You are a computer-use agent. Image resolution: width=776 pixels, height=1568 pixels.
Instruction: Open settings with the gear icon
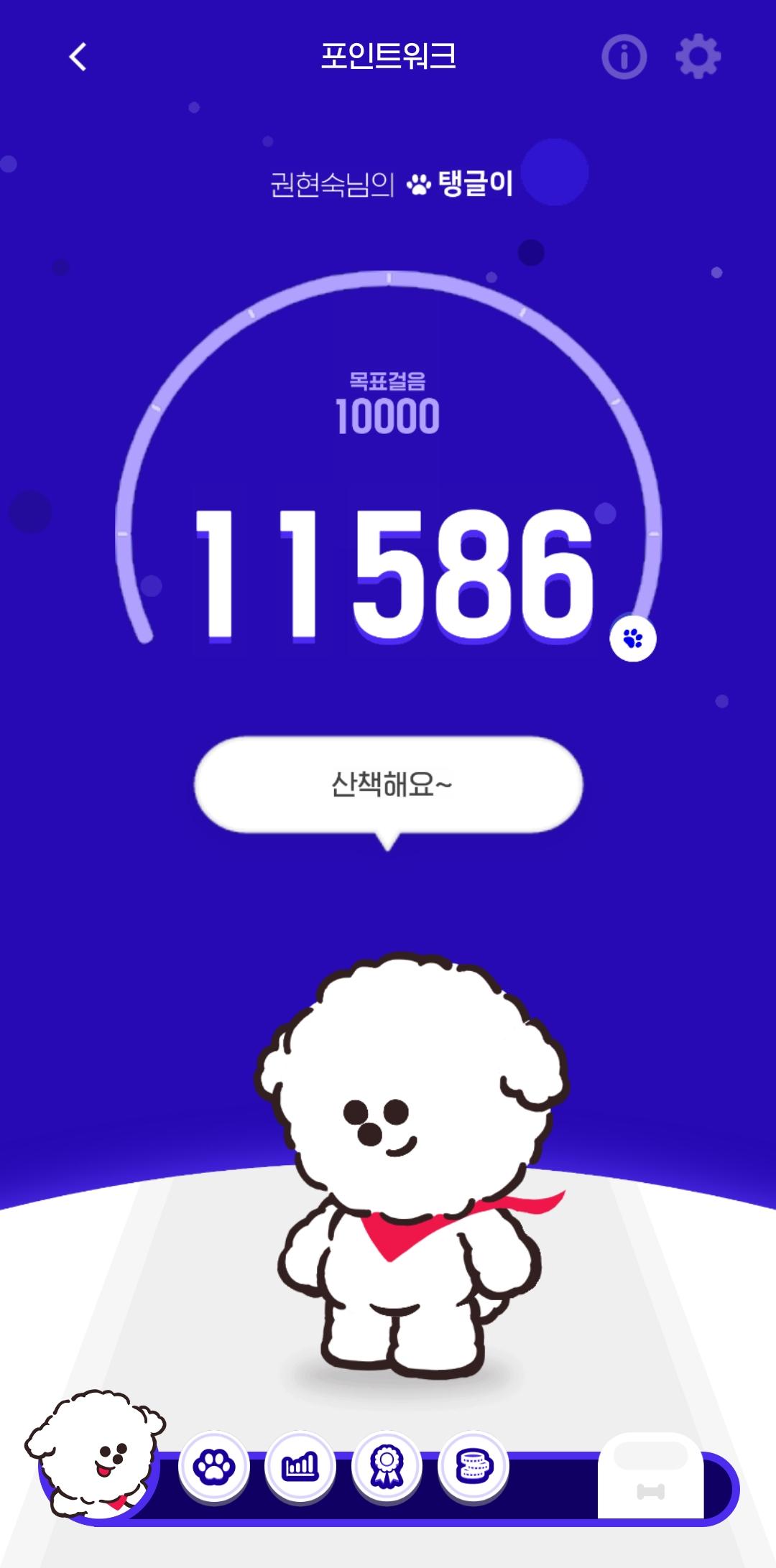click(698, 57)
